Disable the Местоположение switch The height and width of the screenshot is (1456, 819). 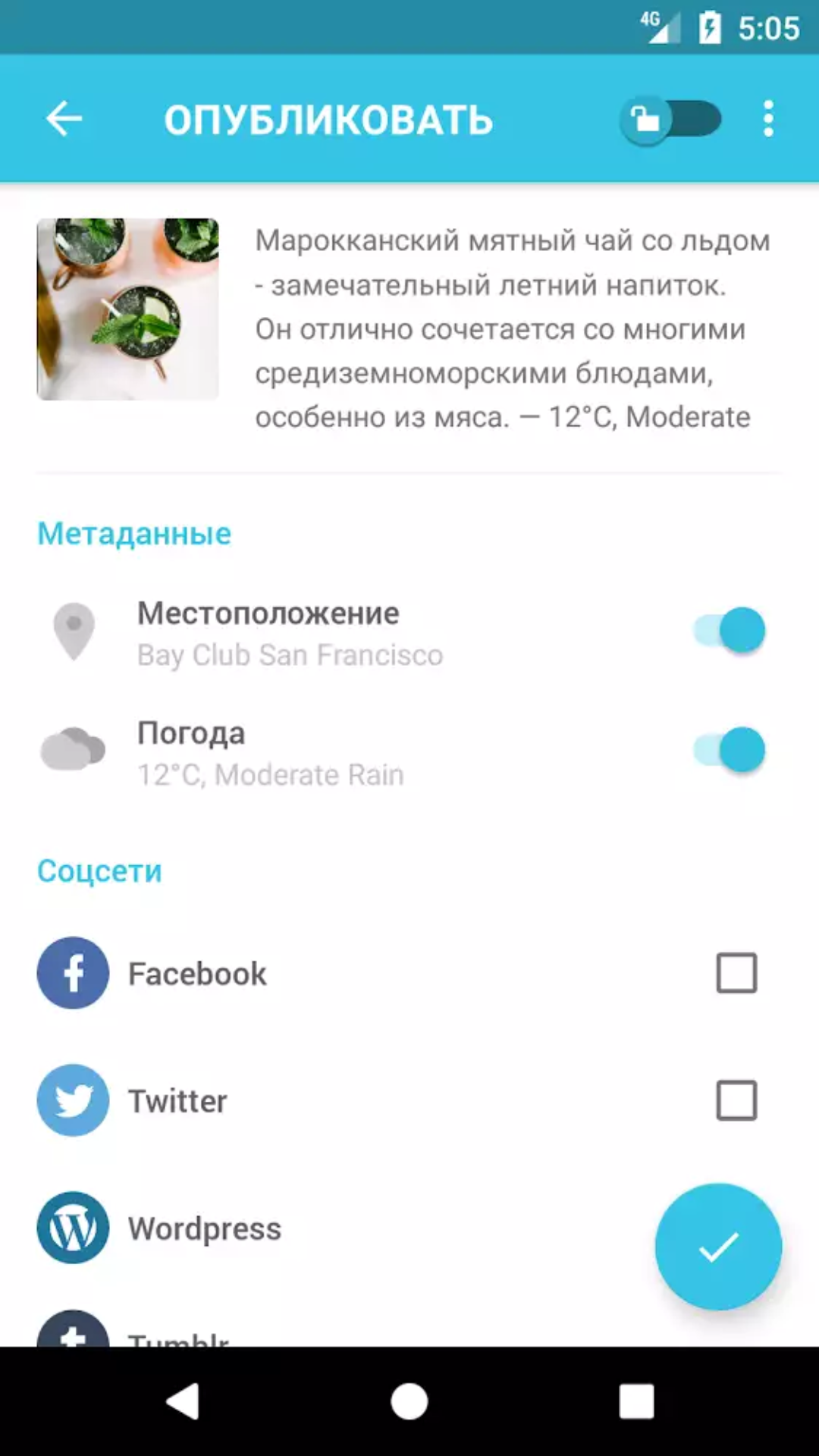[x=730, y=630]
